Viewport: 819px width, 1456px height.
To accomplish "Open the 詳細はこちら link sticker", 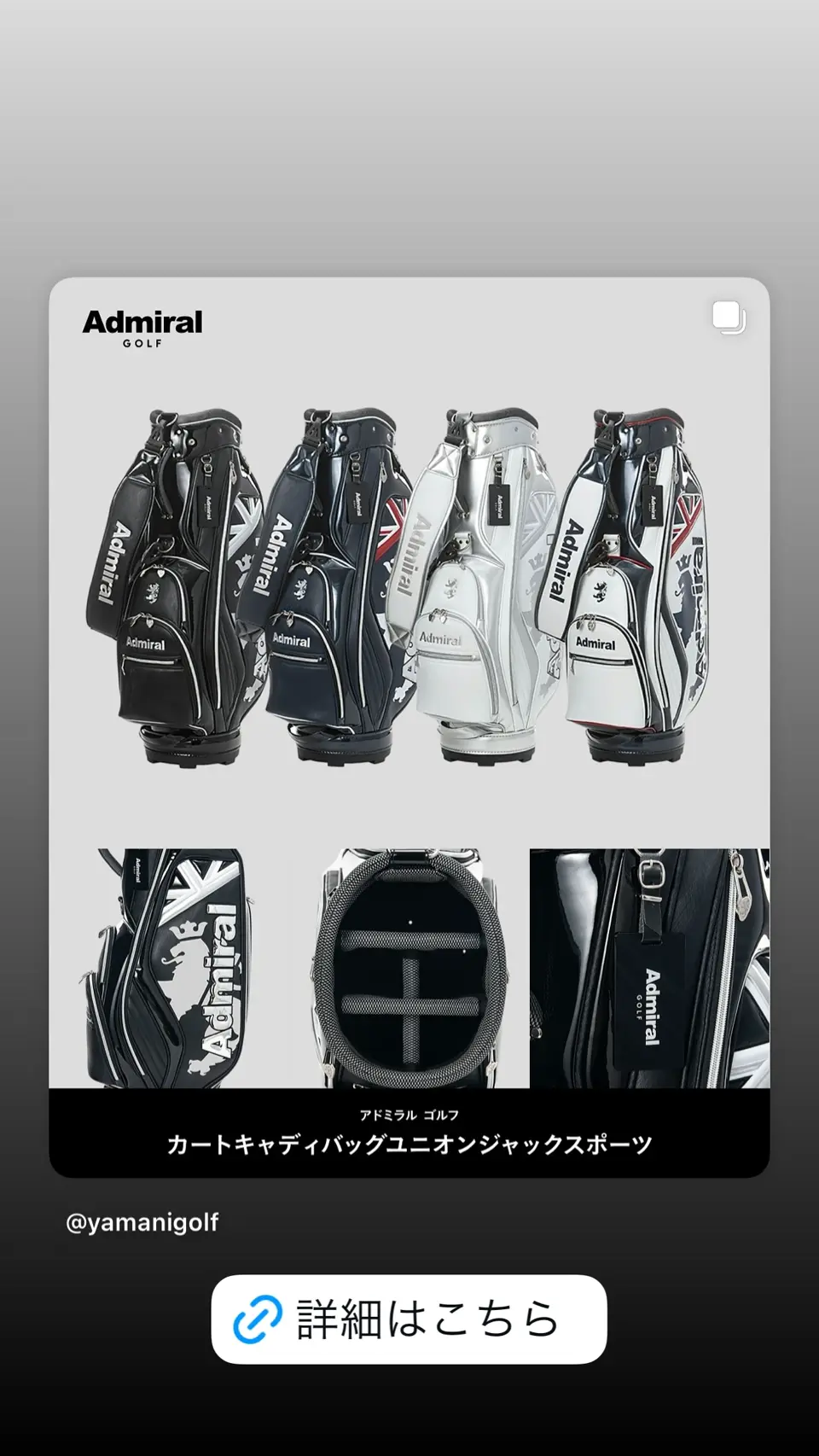I will 409,1319.
